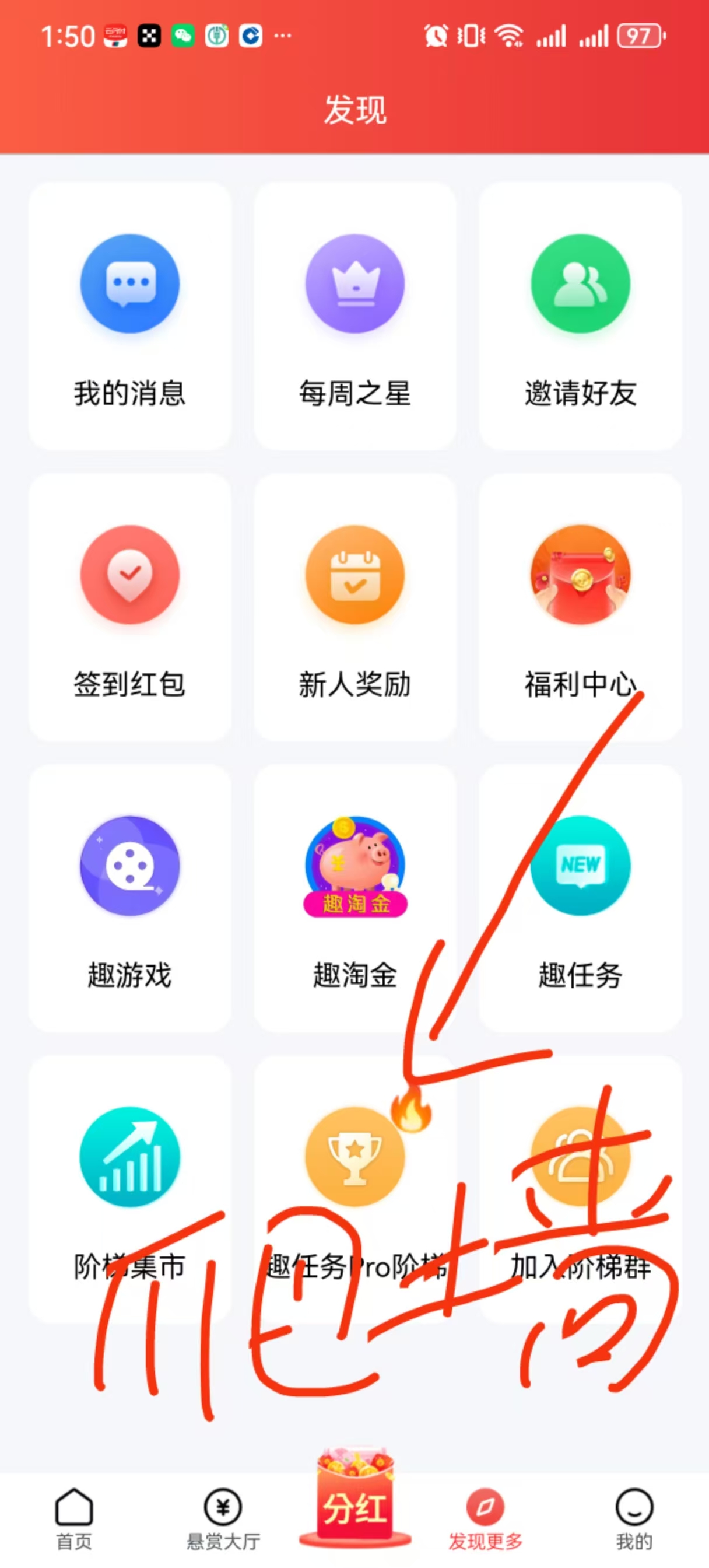Screen dimensions: 709x1568
Task: Open 阶梯集市 market
Action: pos(129,1188)
